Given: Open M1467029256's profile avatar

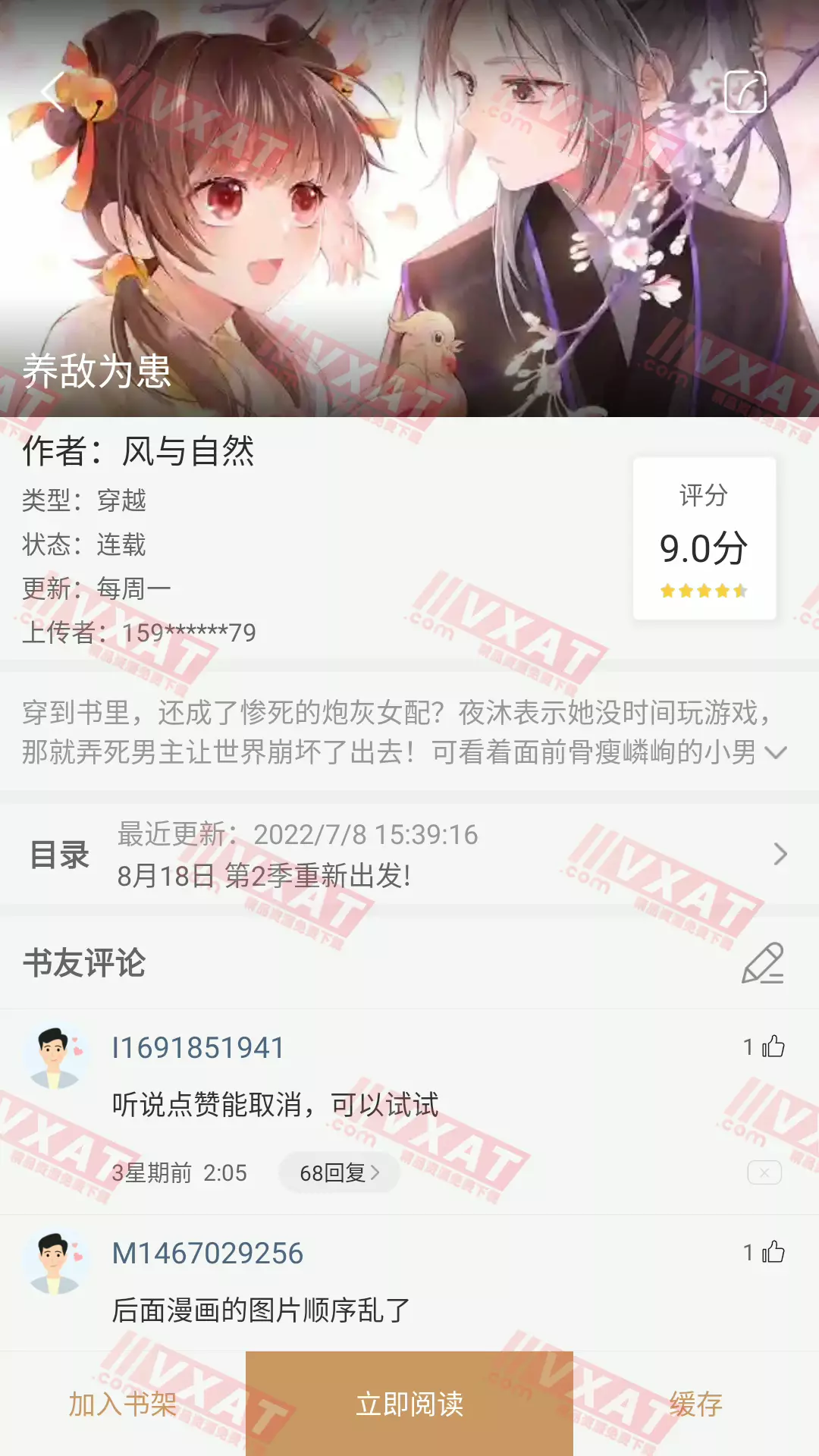Looking at the screenshot, I should point(55,1261).
